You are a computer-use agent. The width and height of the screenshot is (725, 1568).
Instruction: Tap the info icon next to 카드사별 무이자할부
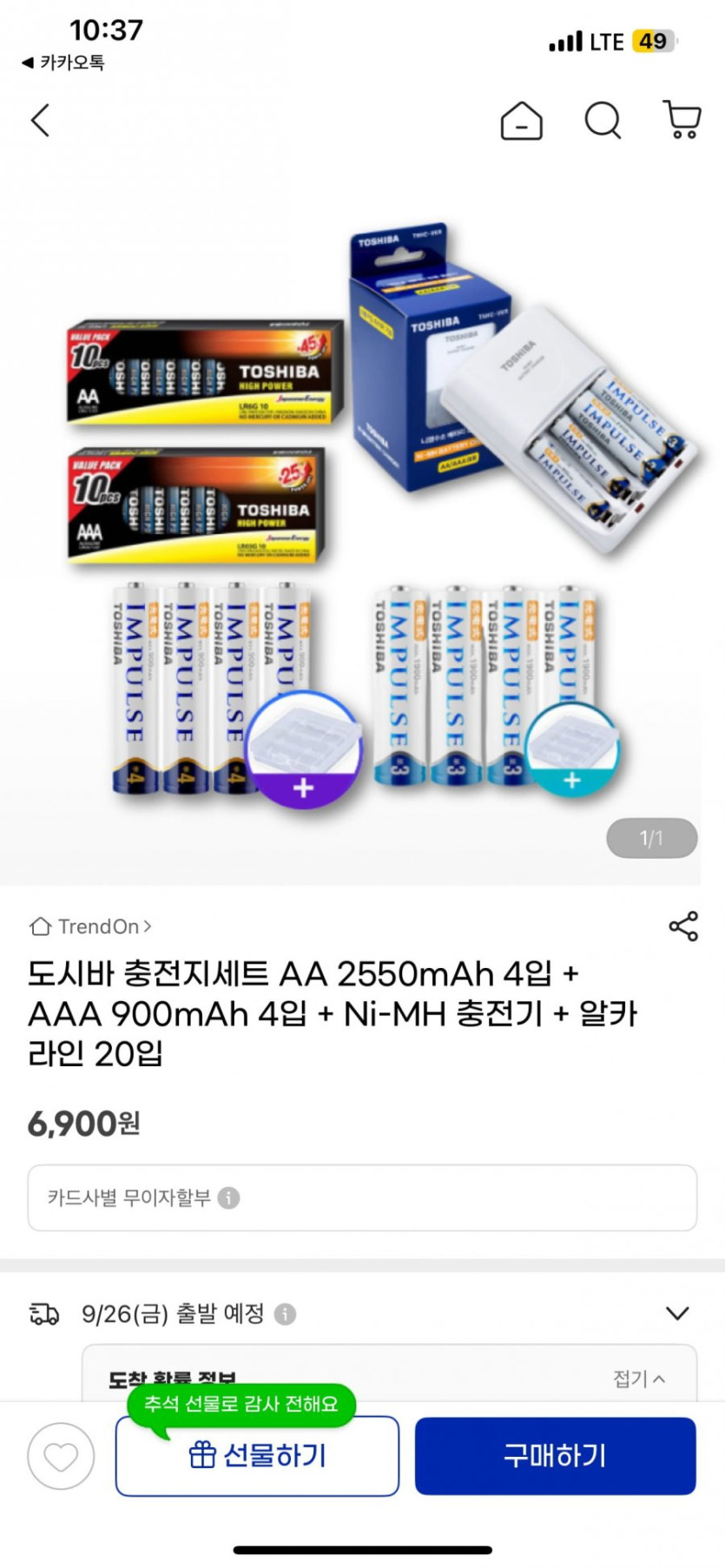point(229,1198)
